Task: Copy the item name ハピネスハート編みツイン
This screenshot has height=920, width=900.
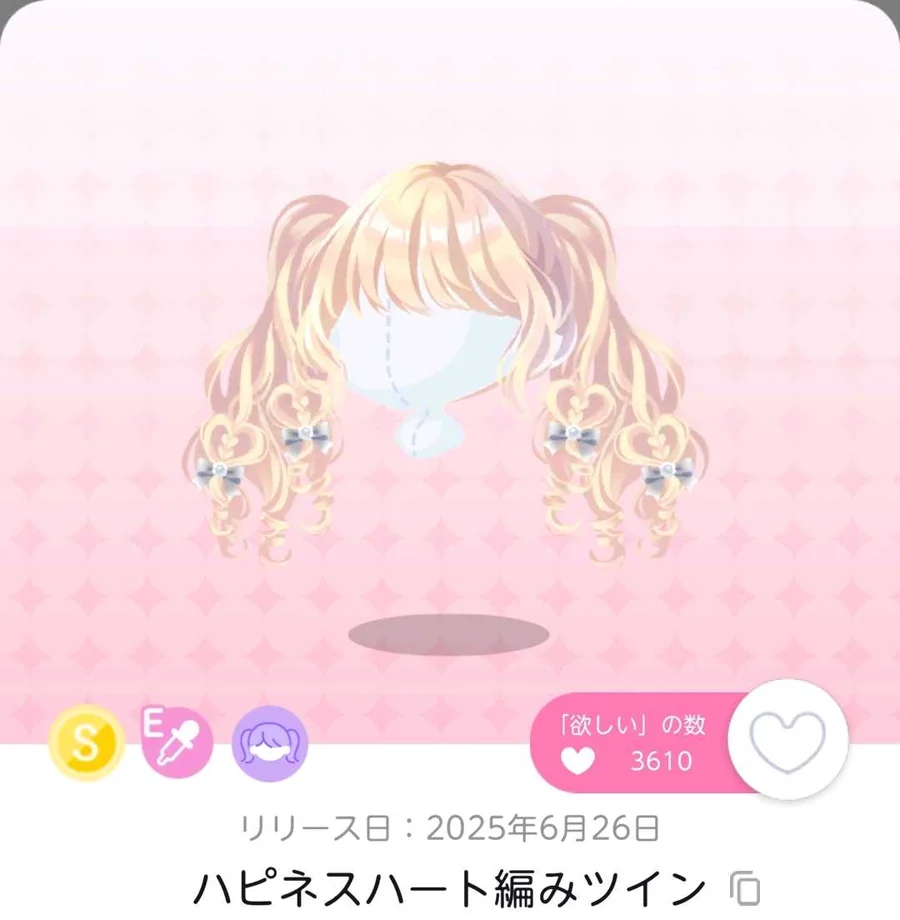Action: [x=744, y=888]
